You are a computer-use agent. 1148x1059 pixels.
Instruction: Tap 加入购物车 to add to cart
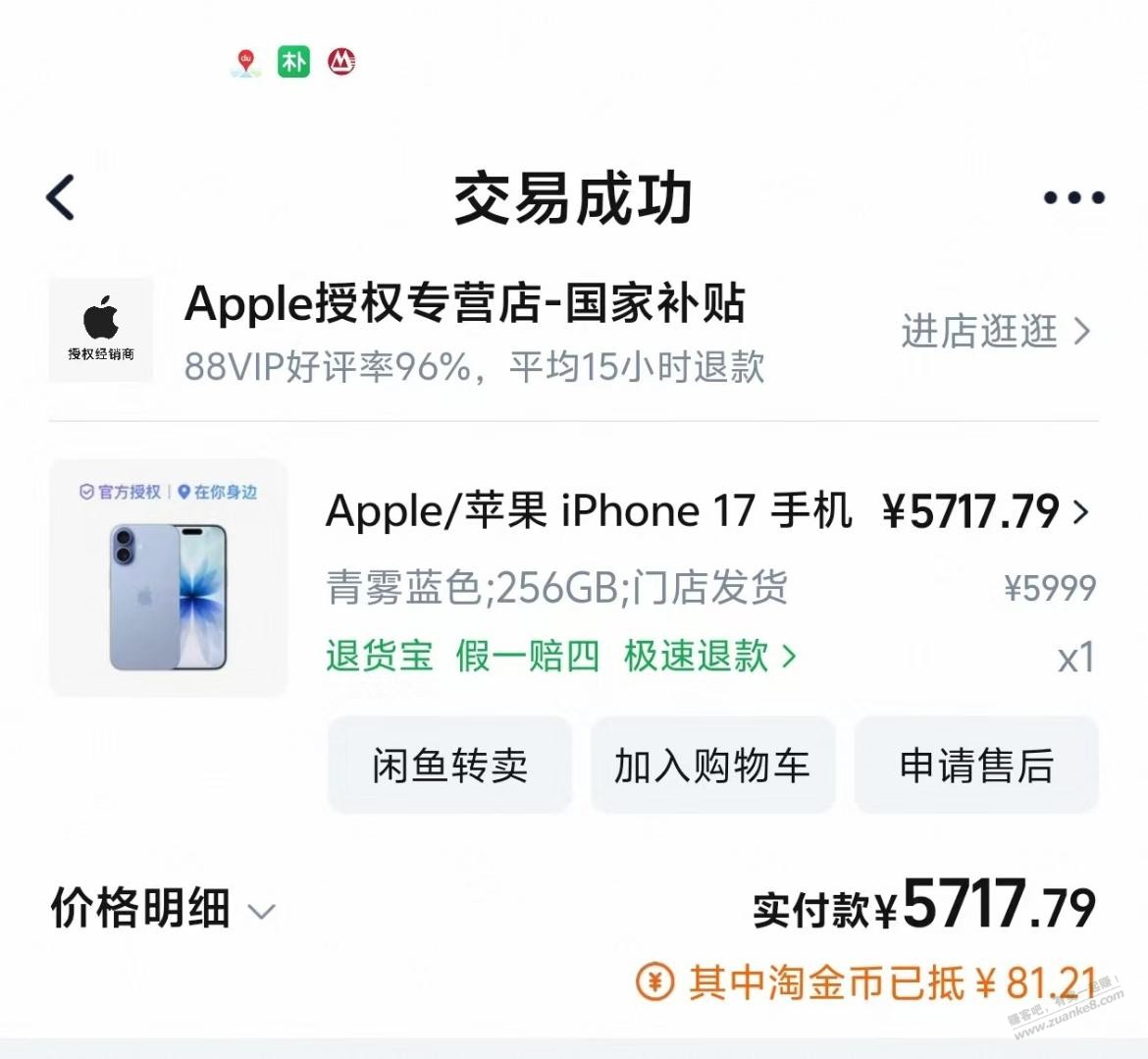tap(712, 766)
